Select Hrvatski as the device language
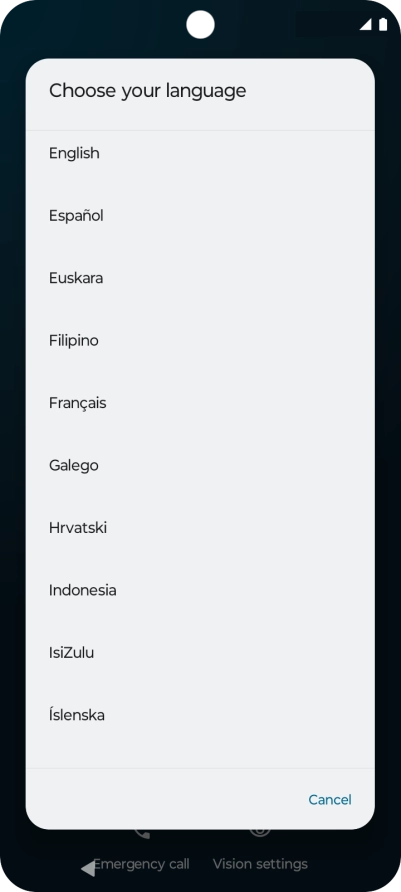Screen dimensions: 401x892 (200, 528)
